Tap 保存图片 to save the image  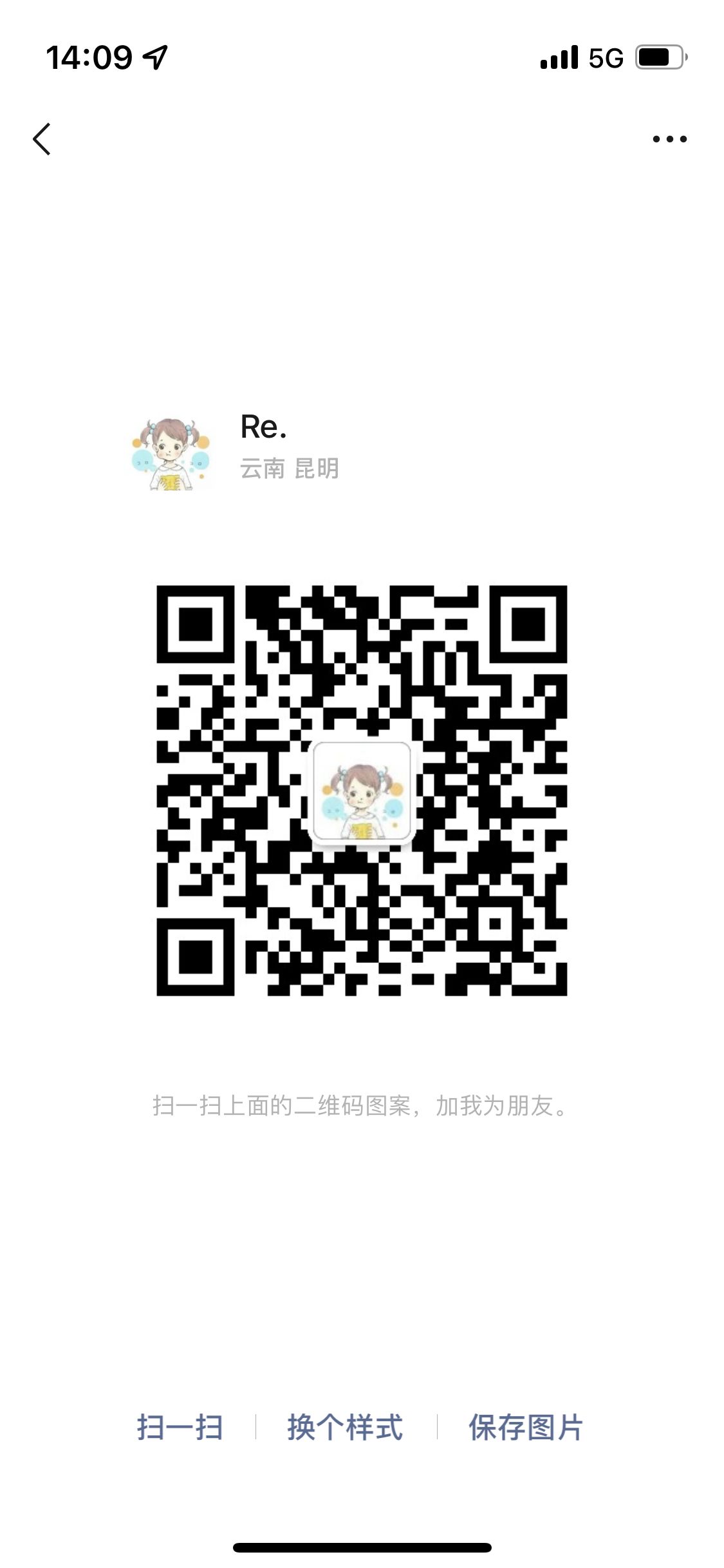(x=526, y=1427)
